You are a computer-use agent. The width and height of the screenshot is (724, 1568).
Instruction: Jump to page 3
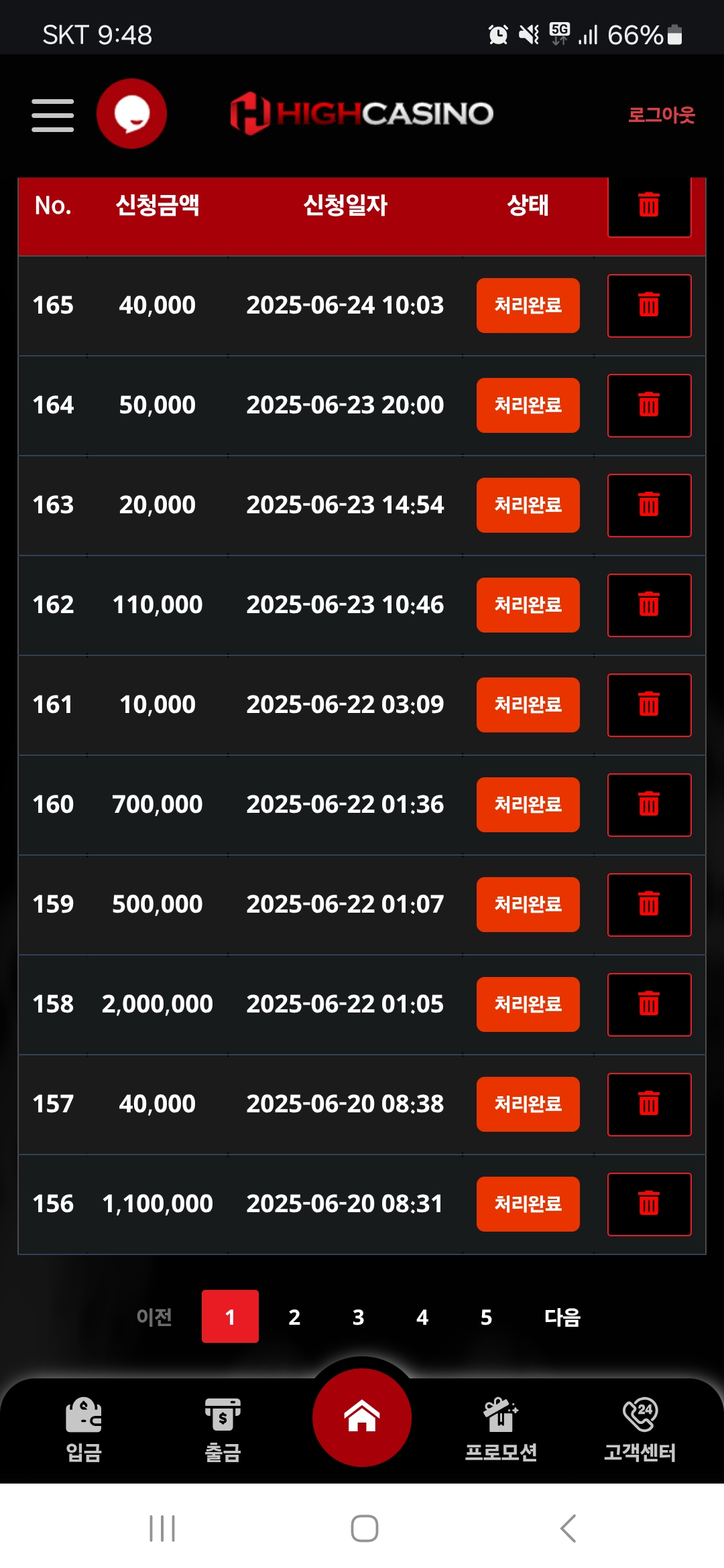pos(359,1317)
